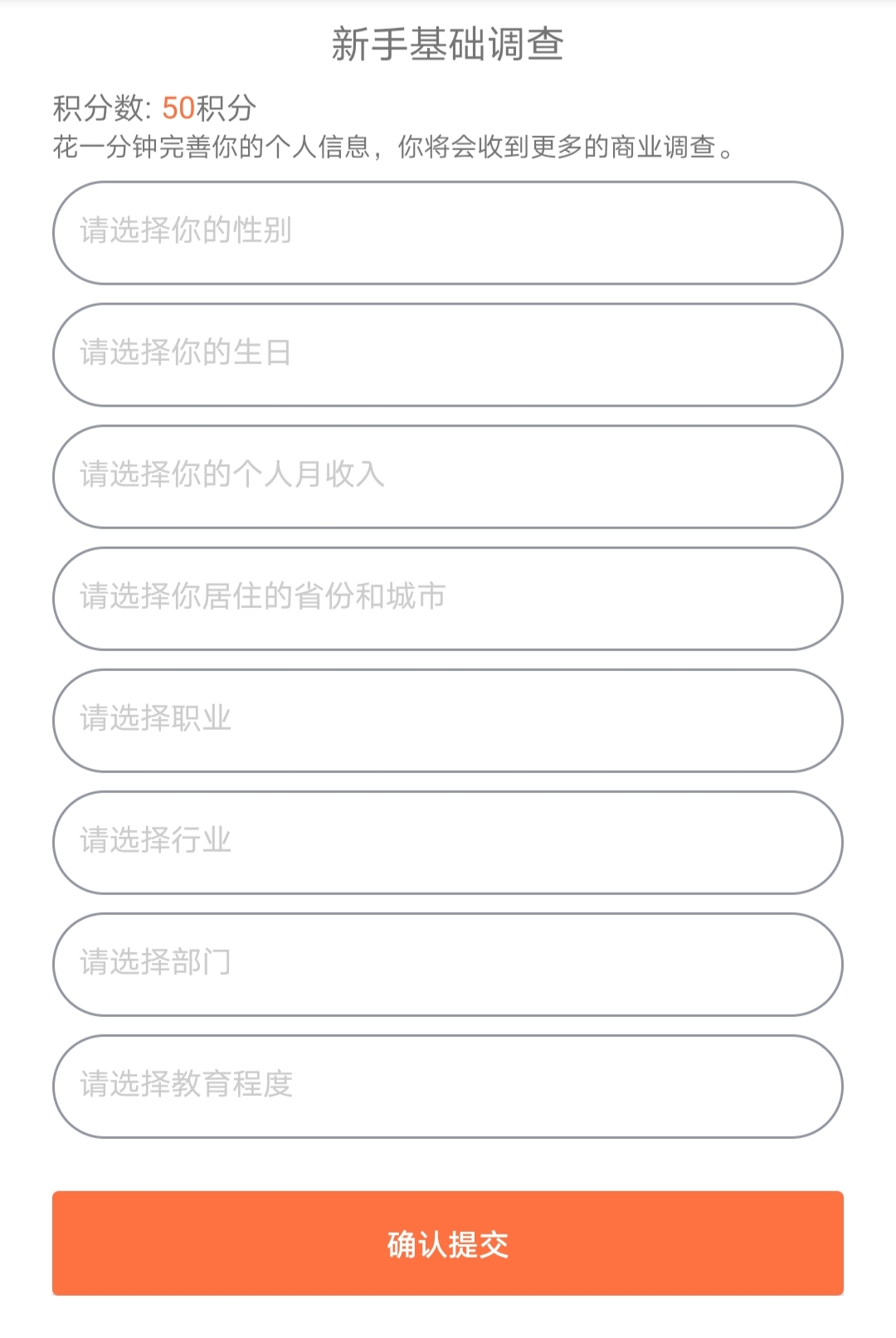Click the 请选择职业 occupation placeholder

click(154, 719)
